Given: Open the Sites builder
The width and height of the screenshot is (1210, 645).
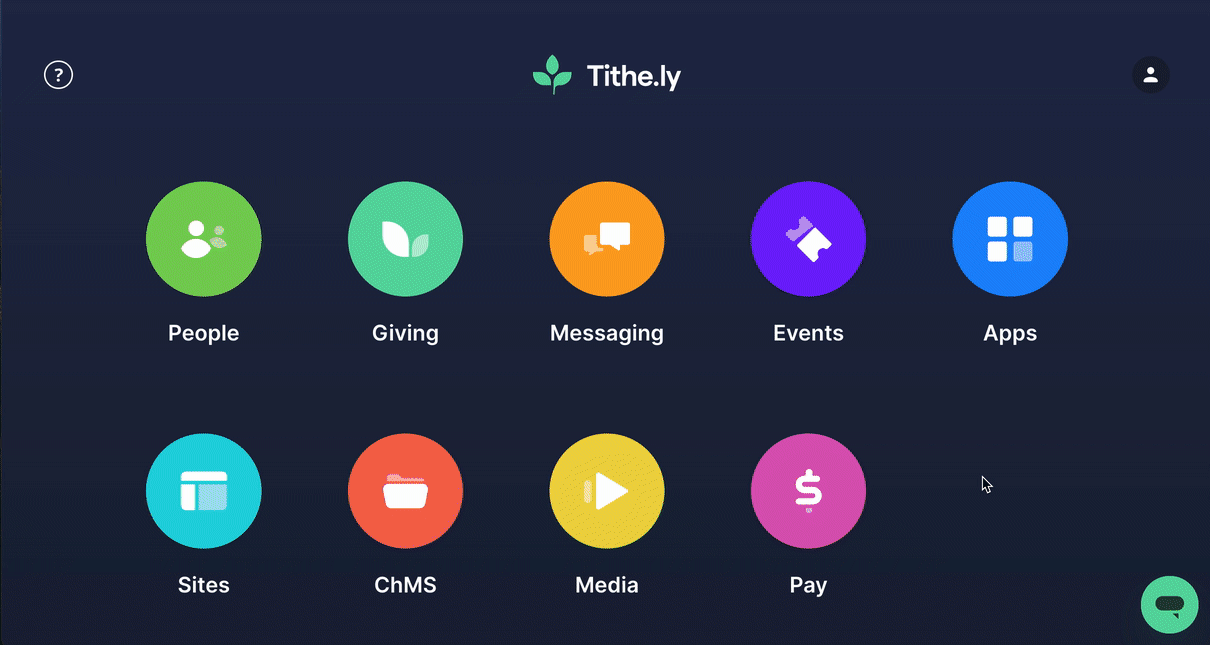Looking at the screenshot, I should [x=204, y=492].
